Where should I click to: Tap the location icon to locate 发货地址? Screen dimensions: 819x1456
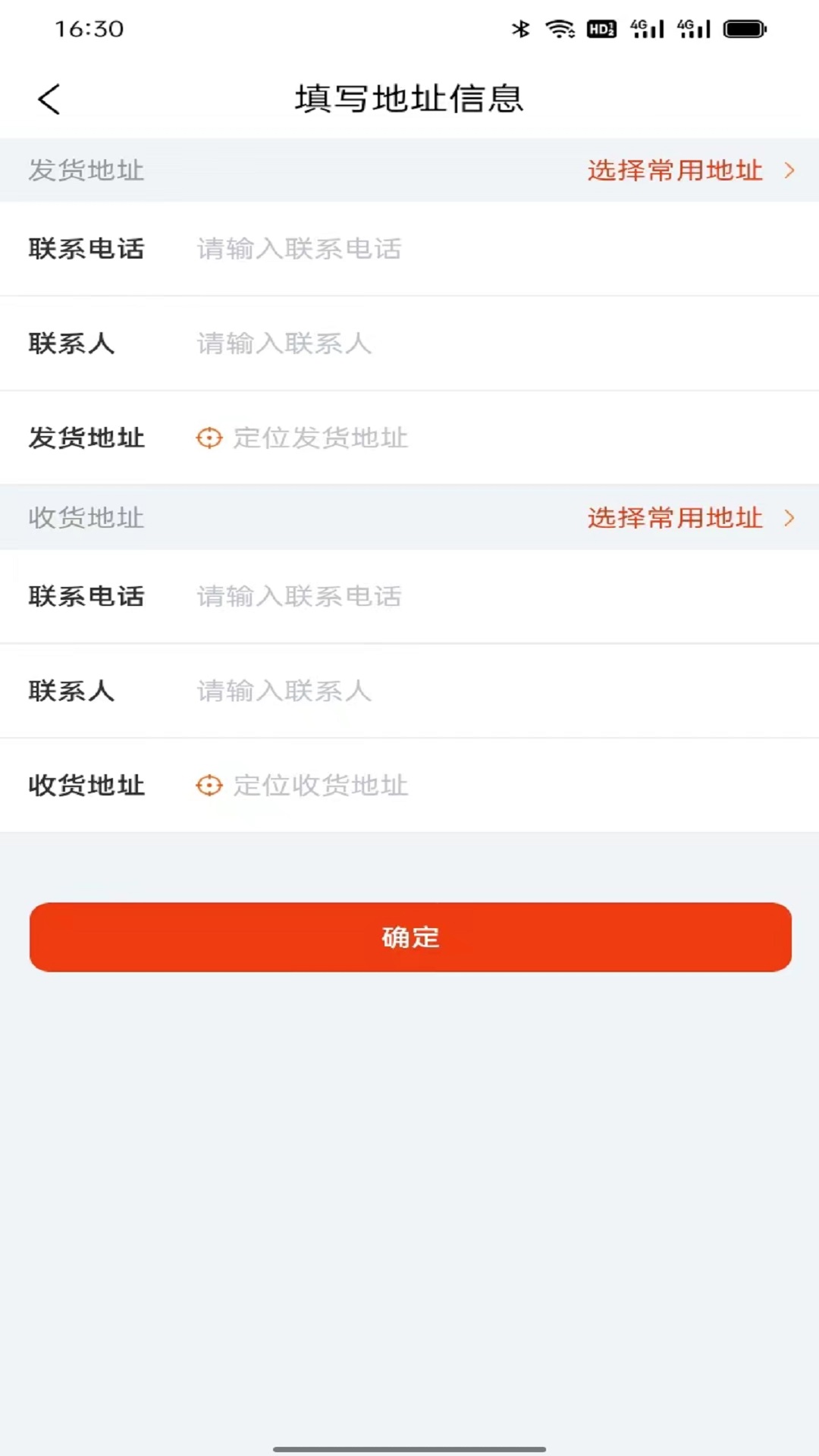208,438
